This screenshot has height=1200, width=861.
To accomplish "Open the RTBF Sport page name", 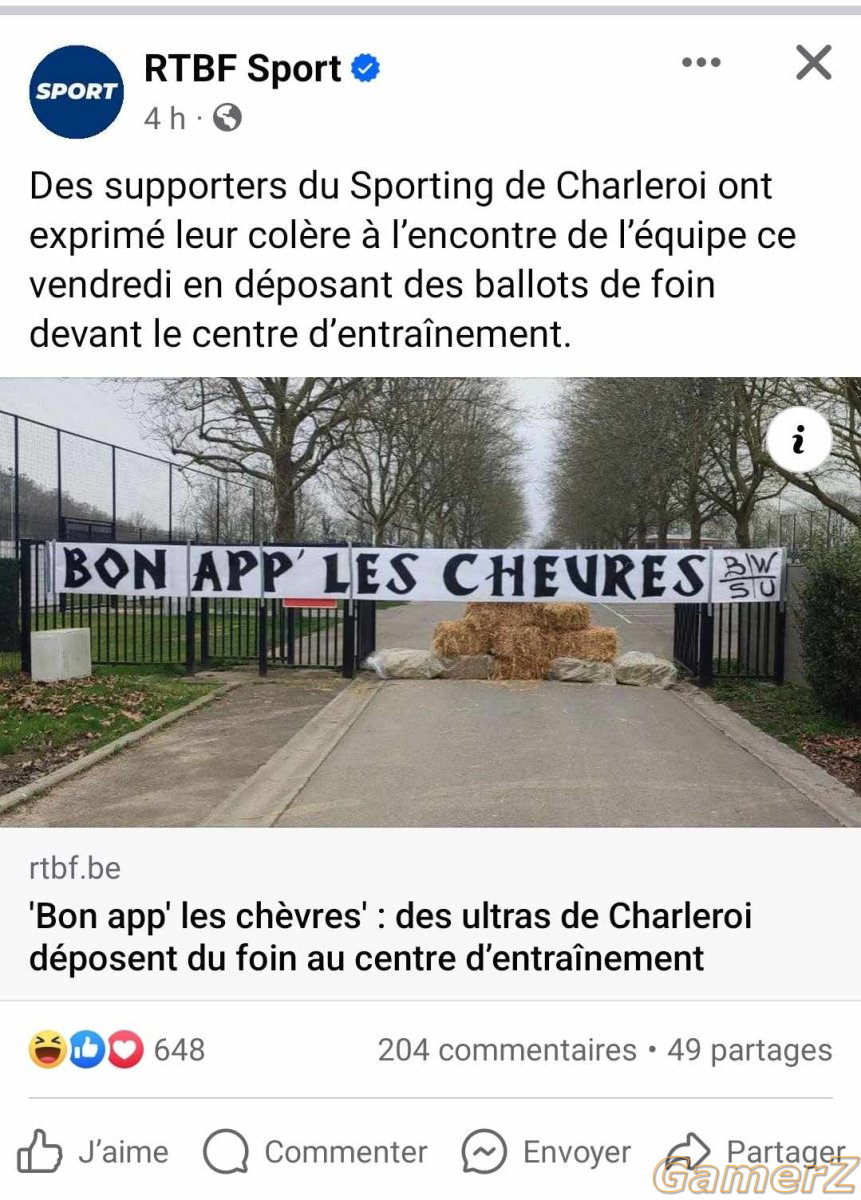I will pos(242,69).
